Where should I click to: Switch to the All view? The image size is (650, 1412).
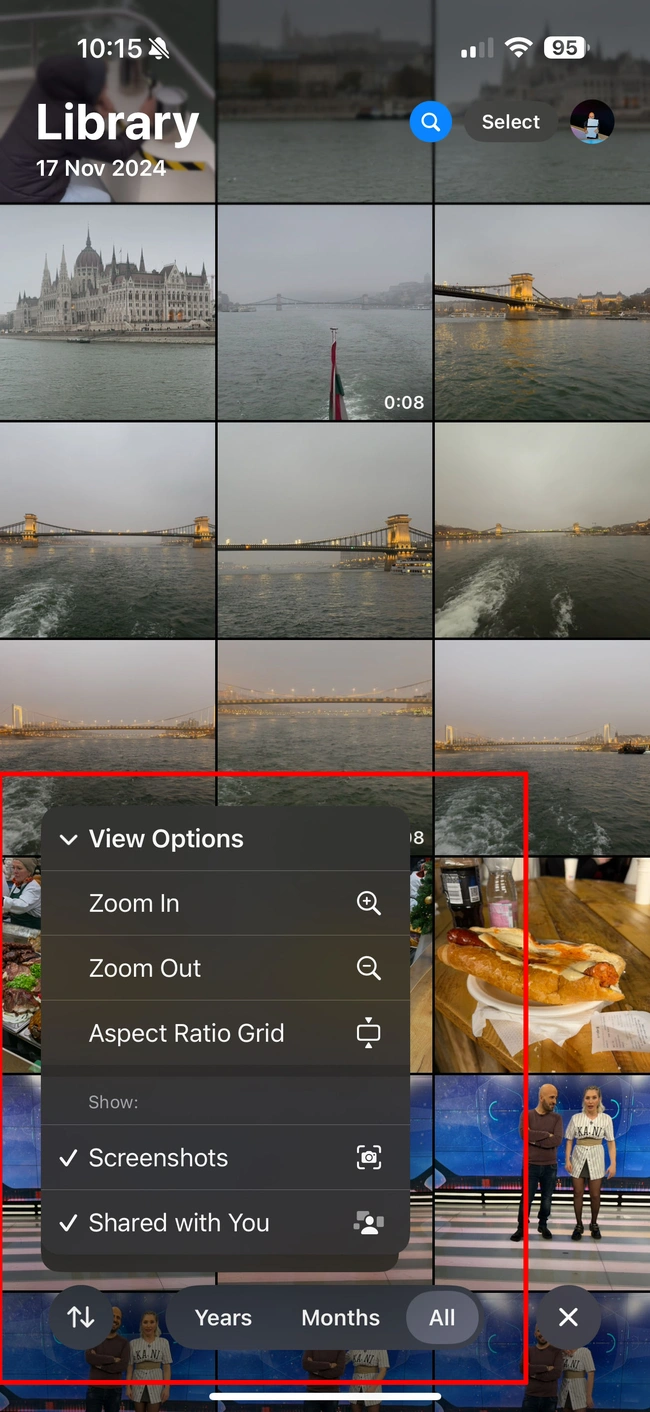coord(442,1318)
